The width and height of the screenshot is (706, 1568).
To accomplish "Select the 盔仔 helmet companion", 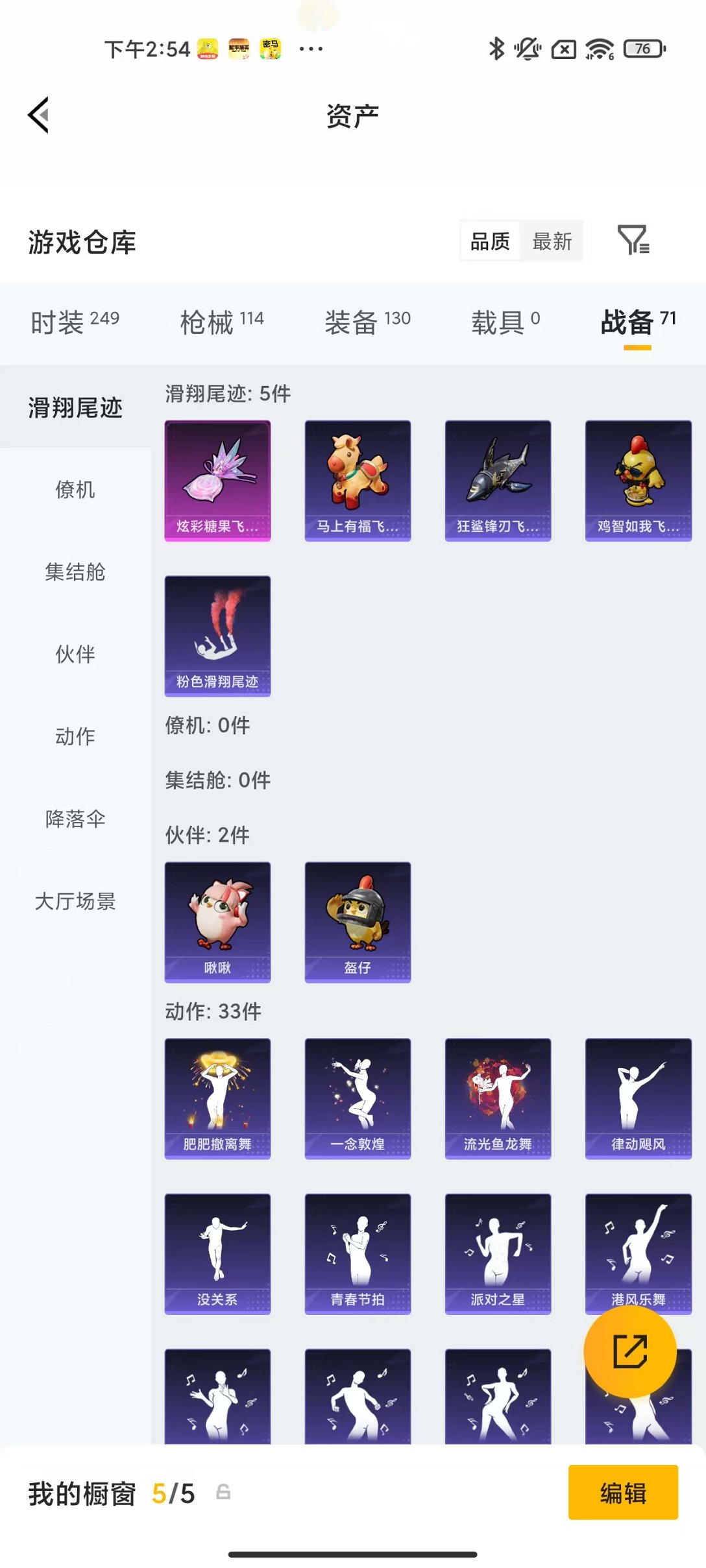I will point(358,922).
